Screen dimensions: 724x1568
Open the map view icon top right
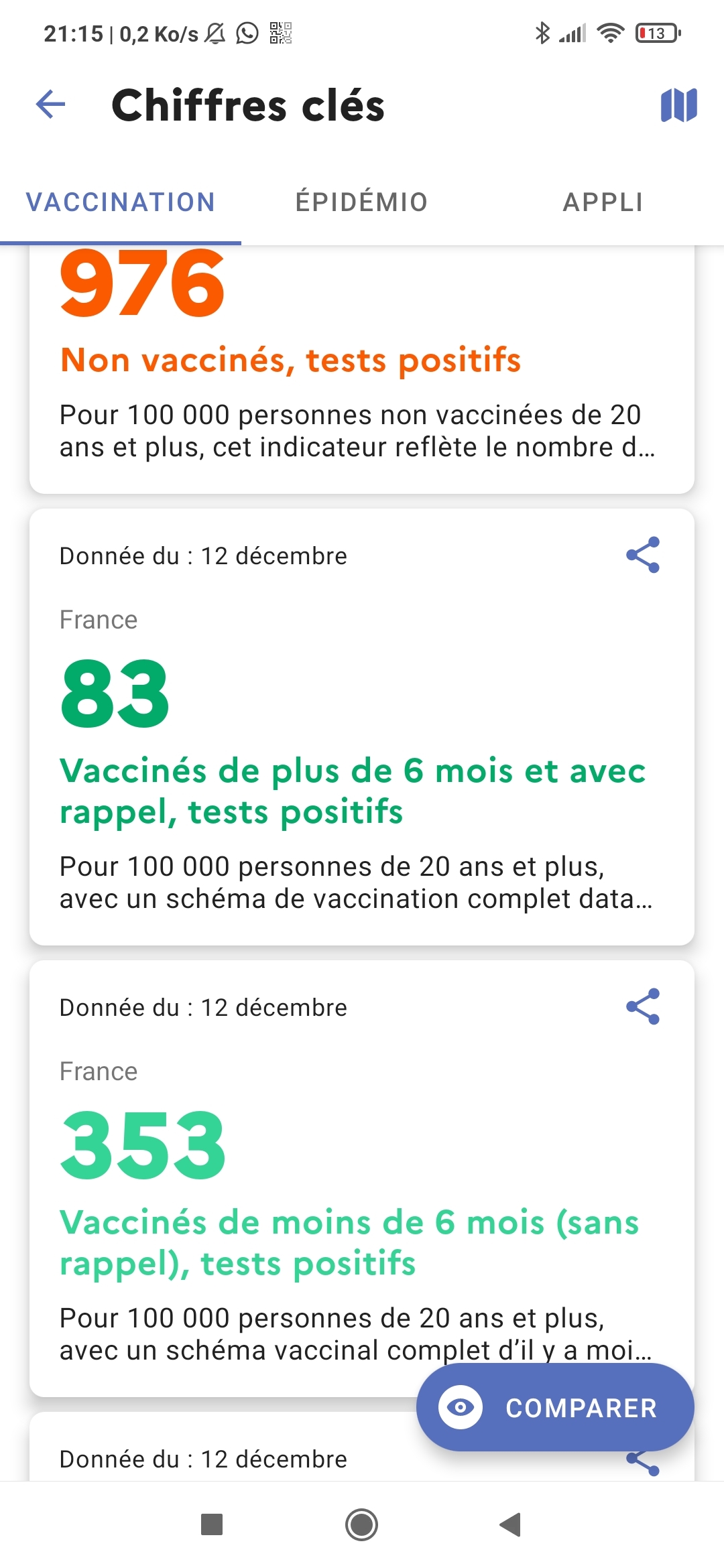(678, 106)
